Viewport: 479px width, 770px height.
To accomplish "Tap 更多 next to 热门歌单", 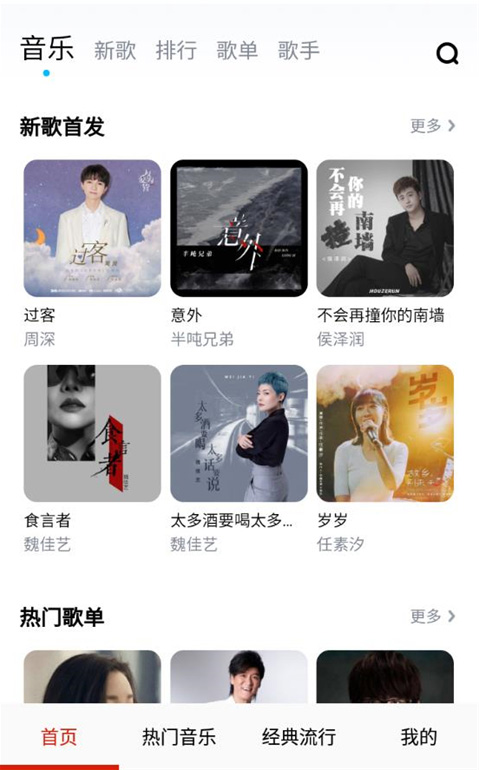I will [433, 616].
